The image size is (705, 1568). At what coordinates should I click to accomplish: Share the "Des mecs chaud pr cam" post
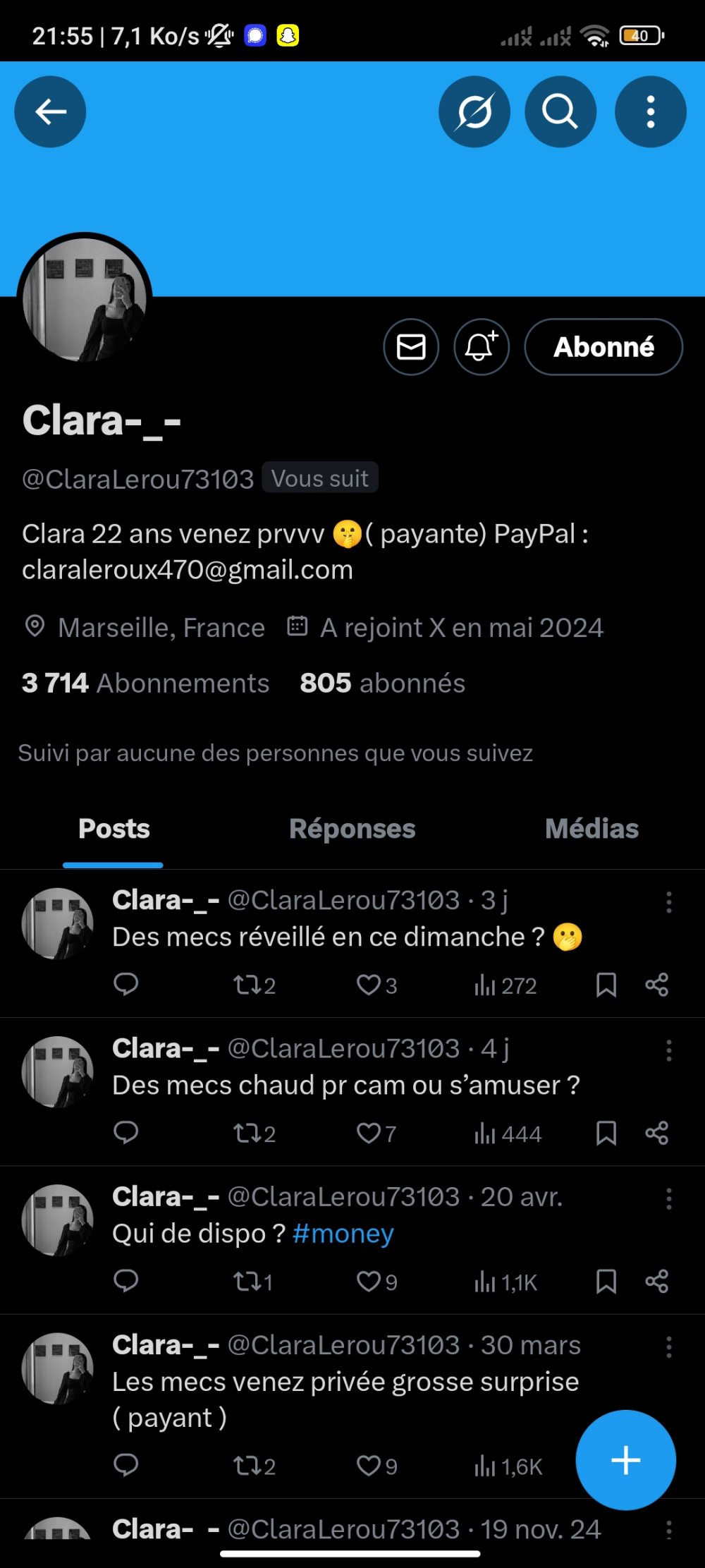pyautogui.click(x=656, y=1133)
